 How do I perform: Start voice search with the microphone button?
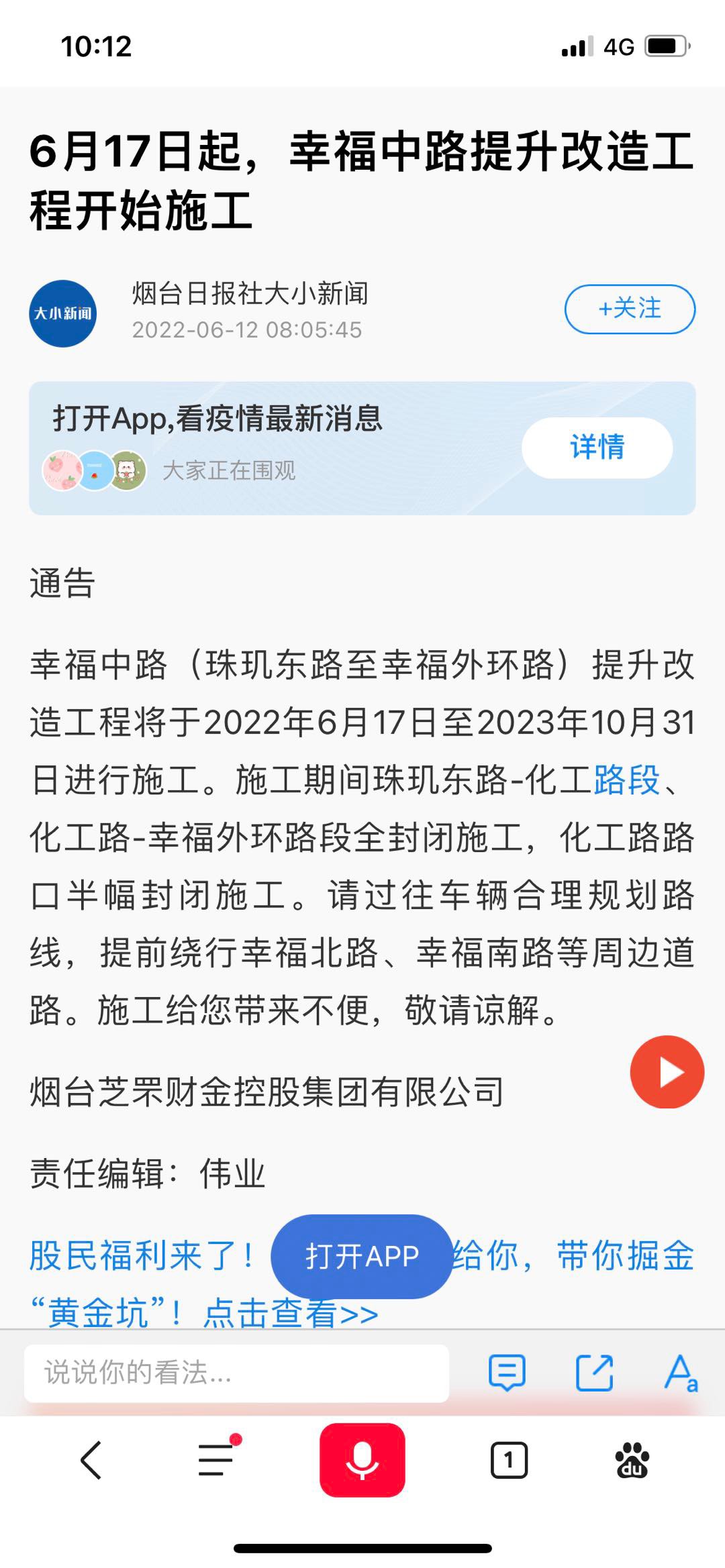[362, 1460]
